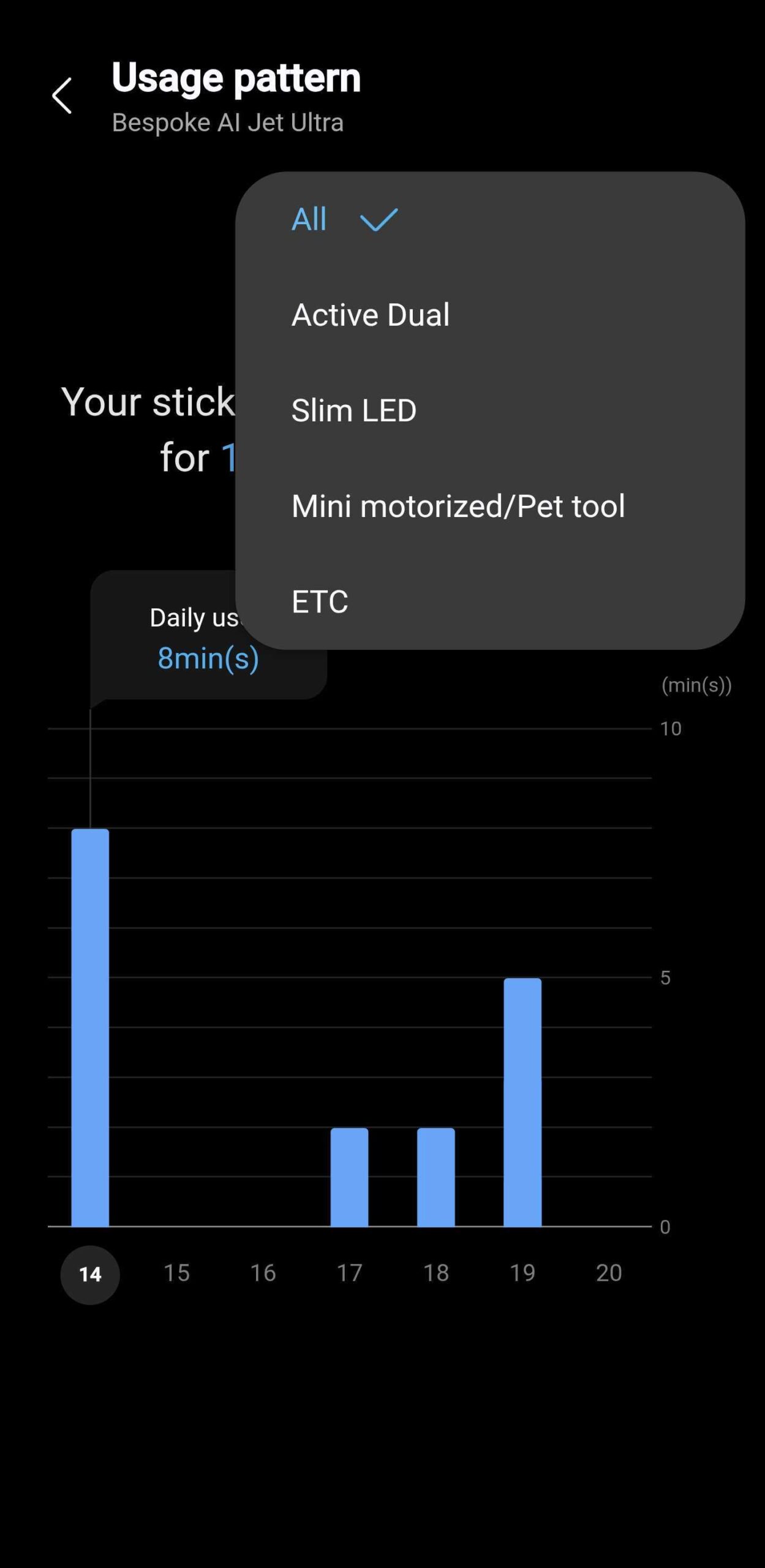765x1568 pixels.
Task: Show usage for day 18
Action: [436, 1273]
